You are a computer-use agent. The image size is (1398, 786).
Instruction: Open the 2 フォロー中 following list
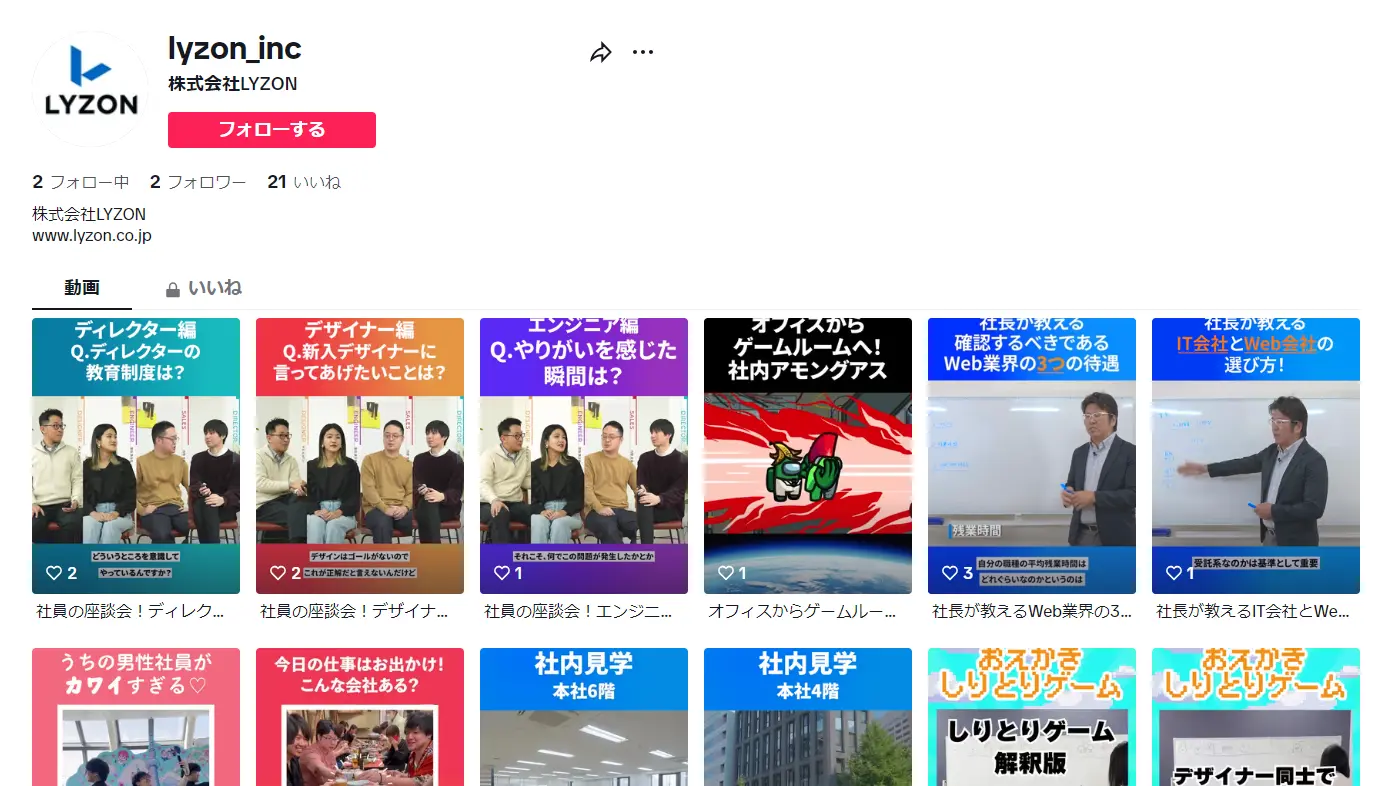click(x=81, y=182)
